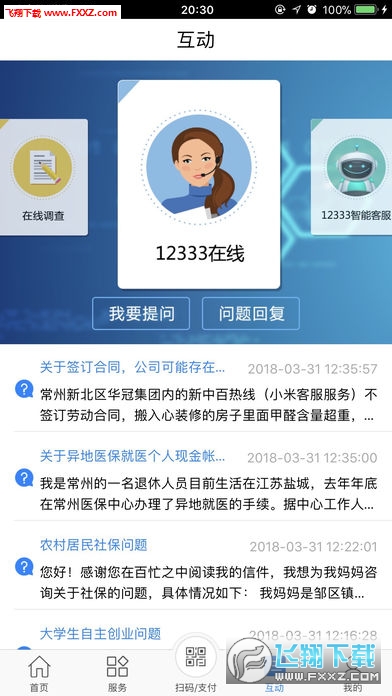Viewport: 392px width, 696px height.
Task: Tap the 我要提问 button
Action: [x=141, y=314]
